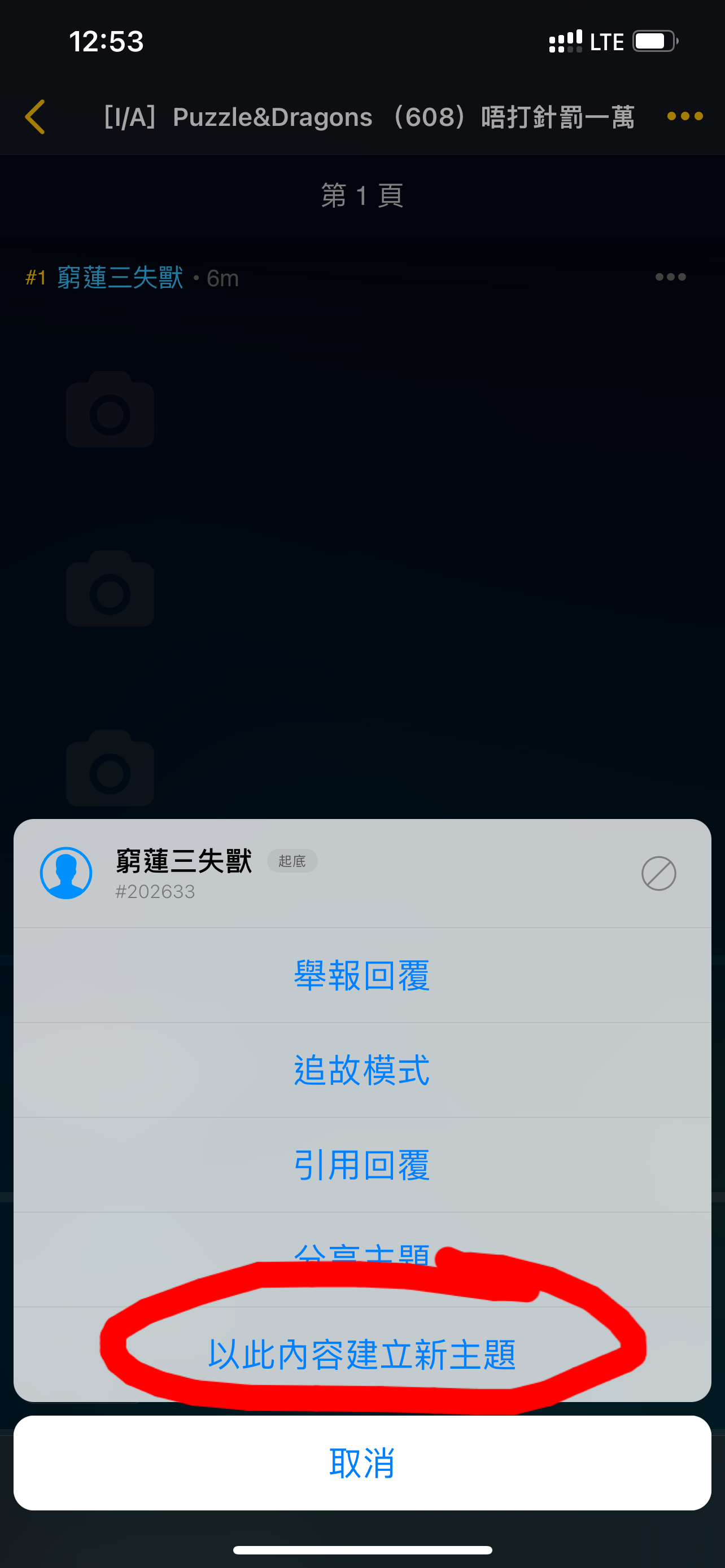Tap the 6m post timestamp
This screenshot has height=1568, width=725.
click(x=222, y=278)
